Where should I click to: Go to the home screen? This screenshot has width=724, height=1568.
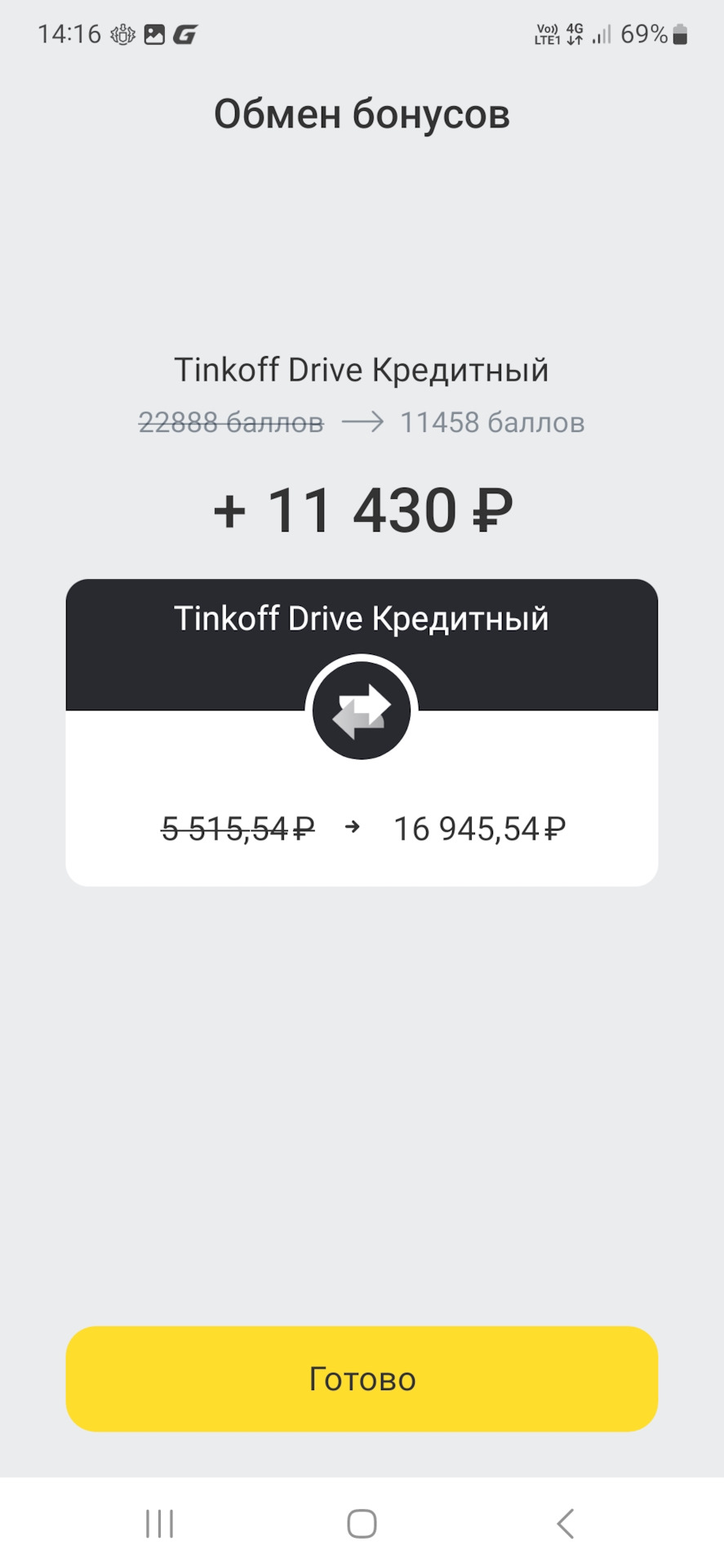pyautogui.click(x=362, y=1523)
